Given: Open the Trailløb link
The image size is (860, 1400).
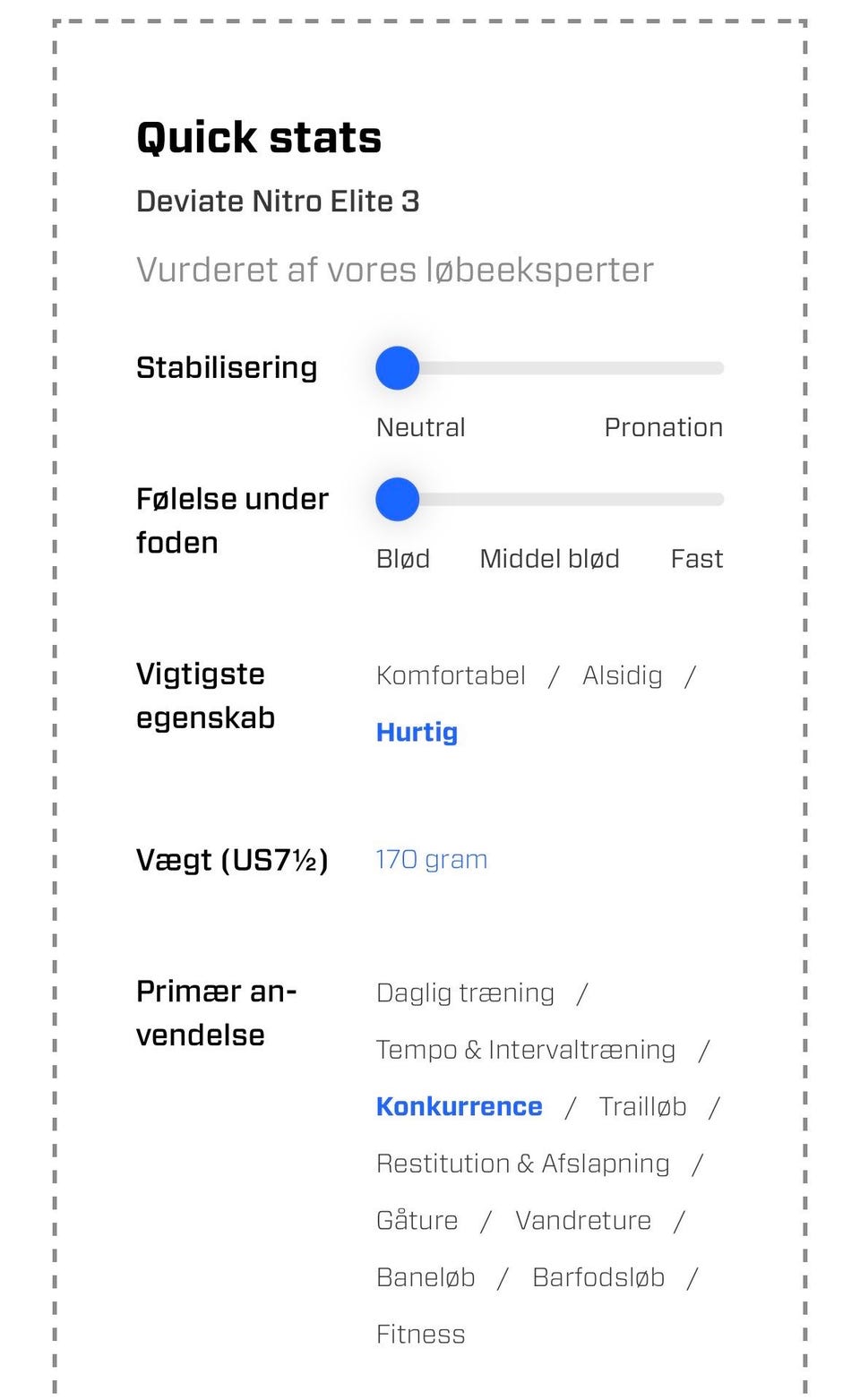Looking at the screenshot, I should click(643, 1107).
